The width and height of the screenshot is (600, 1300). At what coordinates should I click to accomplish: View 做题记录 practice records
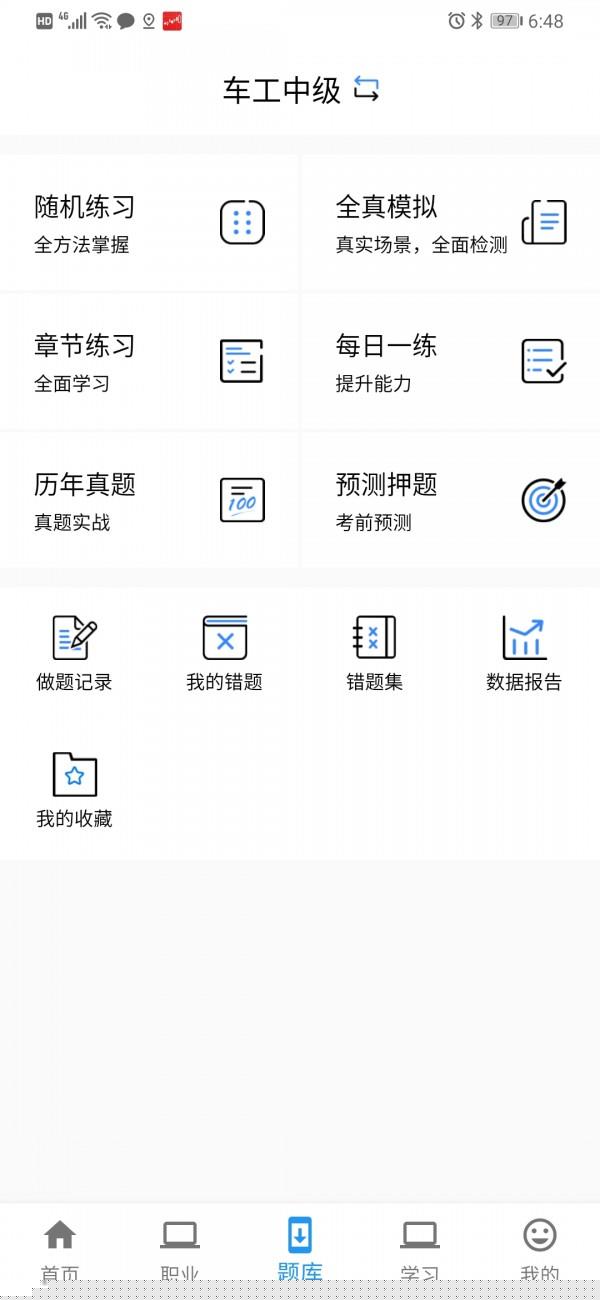tap(75, 654)
